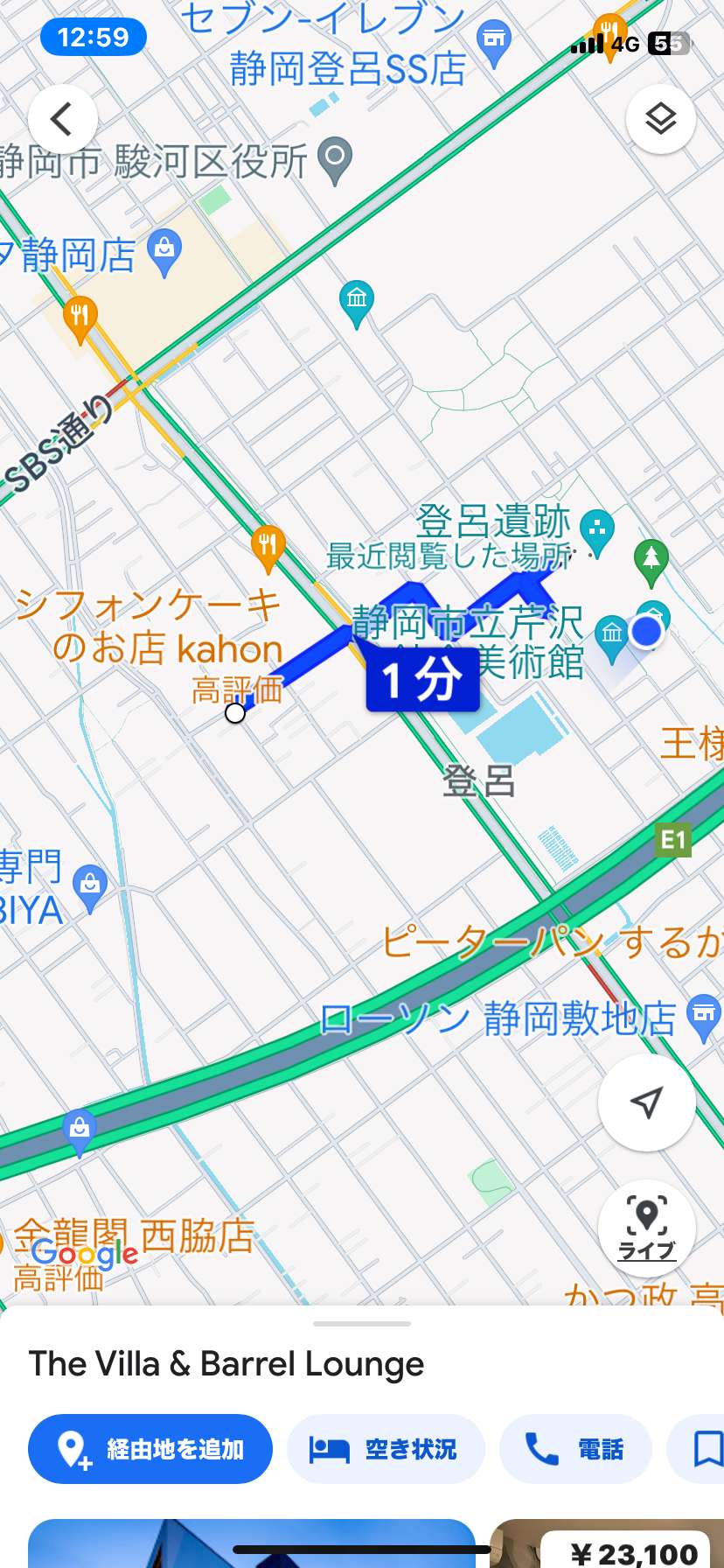This screenshot has width=724, height=1568.
Task: Open the ¥23,100 room photo
Action: coord(607,1543)
